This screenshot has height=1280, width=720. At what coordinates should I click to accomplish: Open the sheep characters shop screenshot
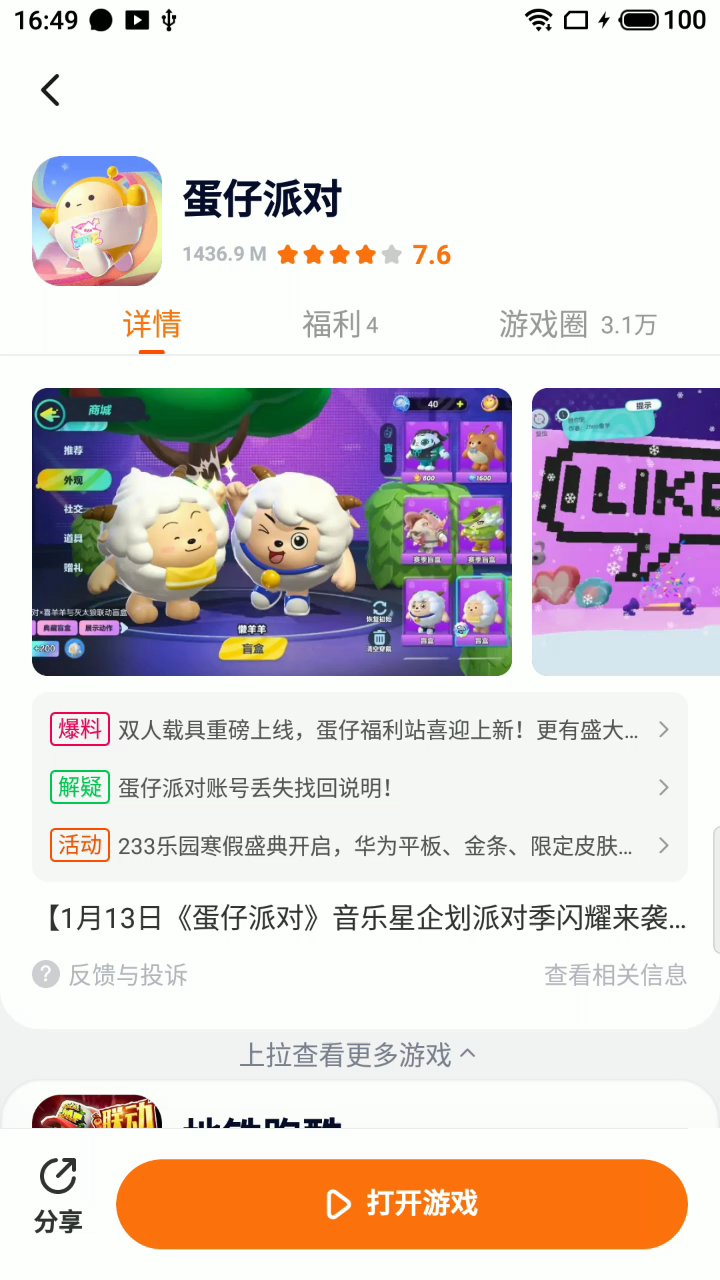click(272, 531)
